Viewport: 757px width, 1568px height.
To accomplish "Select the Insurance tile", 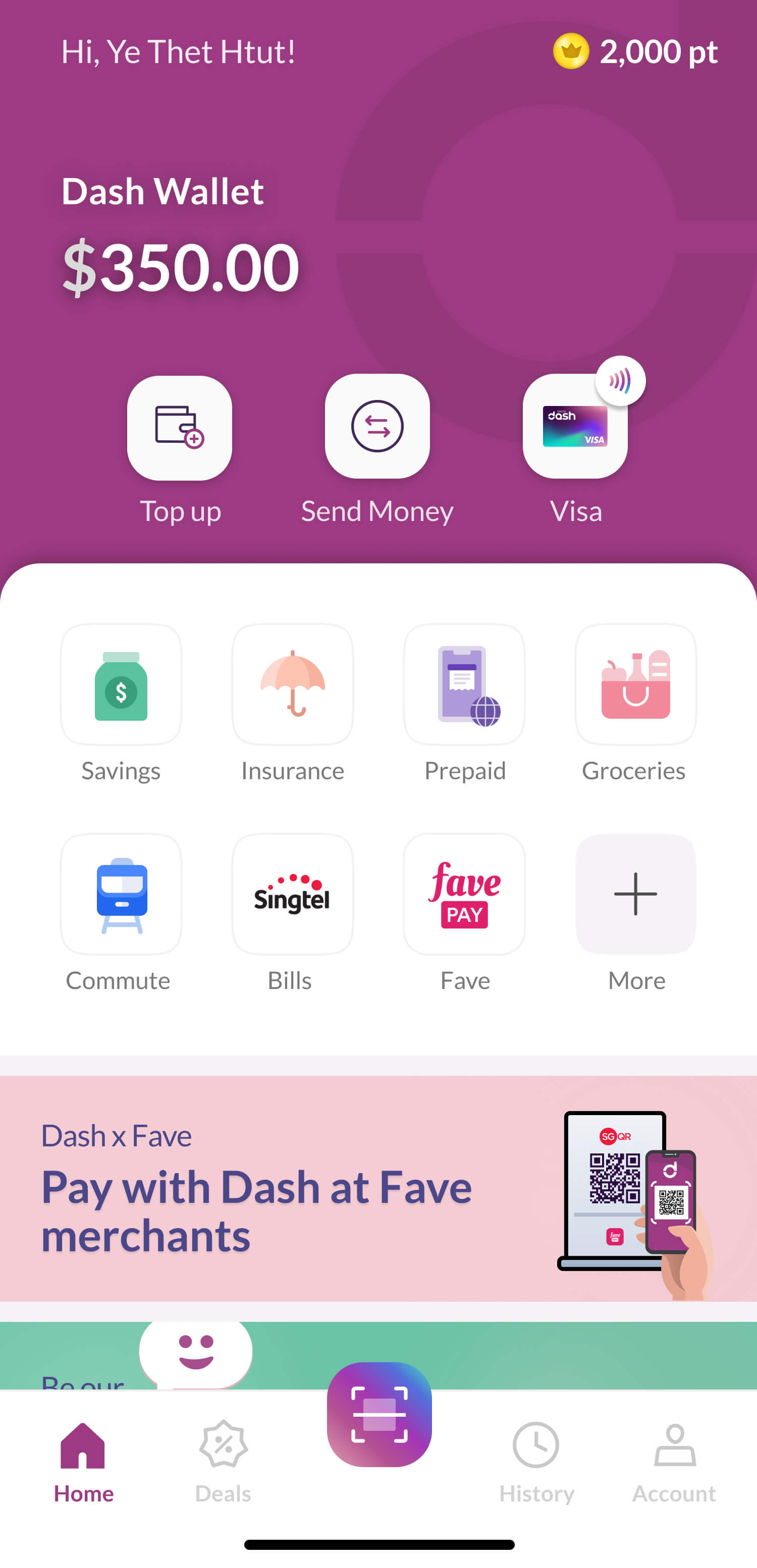I will click(x=292, y=685).
